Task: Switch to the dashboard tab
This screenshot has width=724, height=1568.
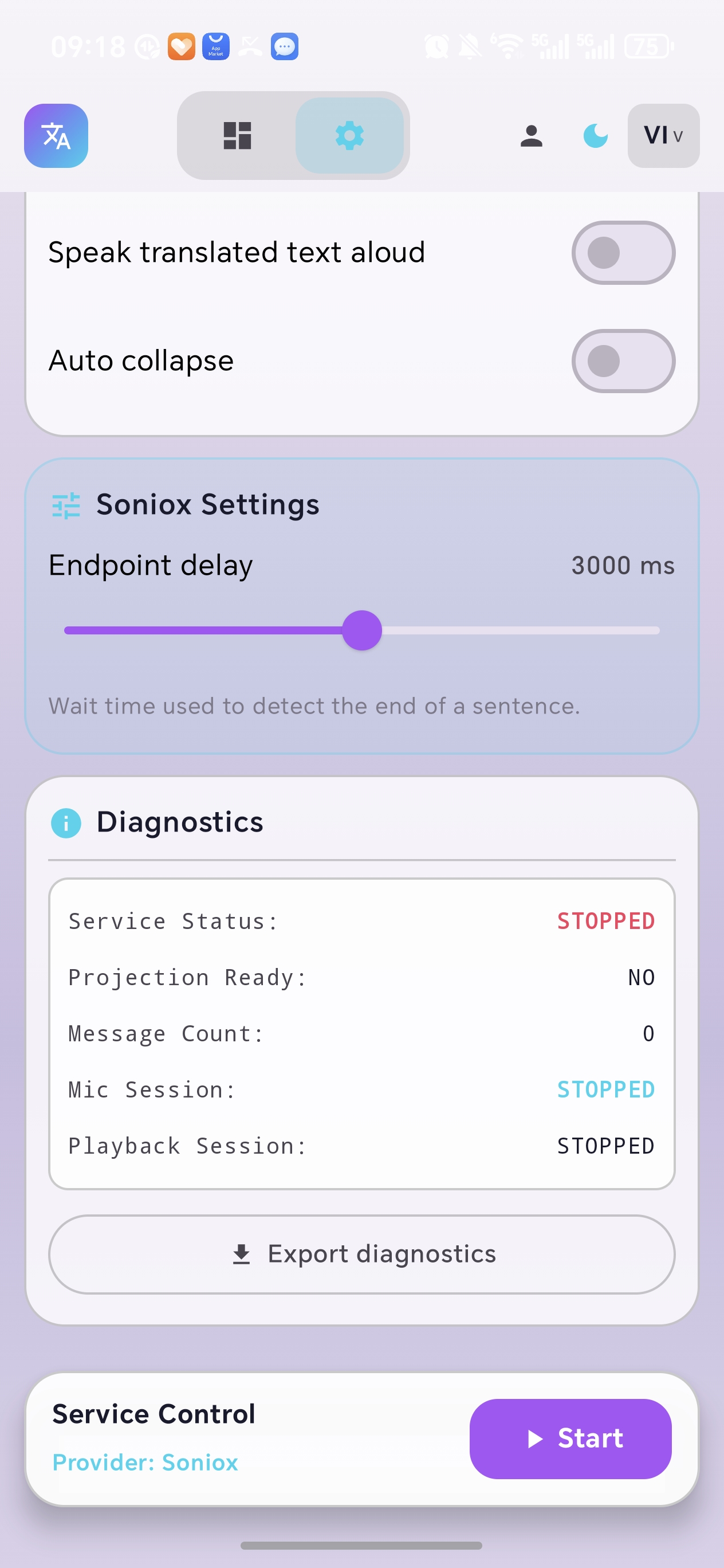Action: point(237,135)
